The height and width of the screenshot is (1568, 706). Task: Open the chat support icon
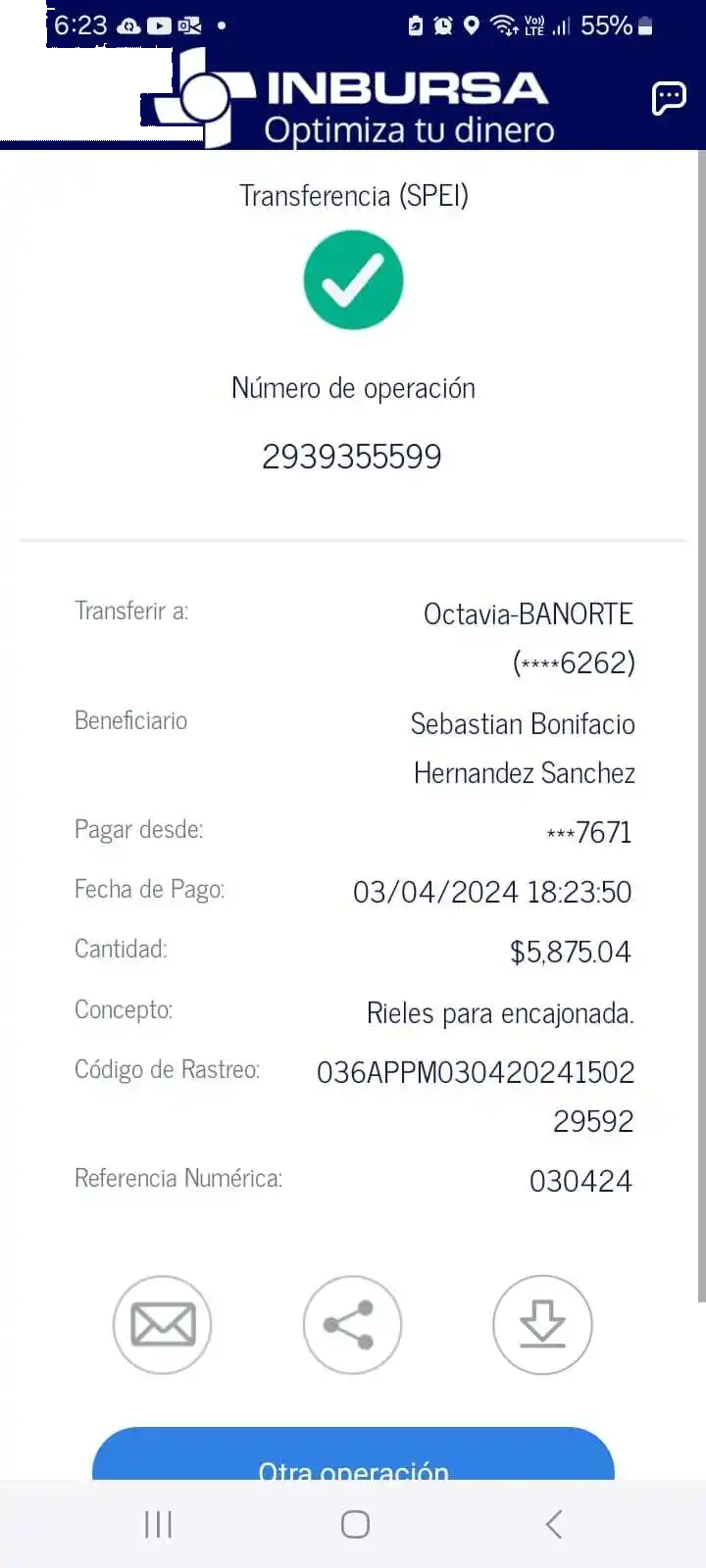tap(669, 98)
